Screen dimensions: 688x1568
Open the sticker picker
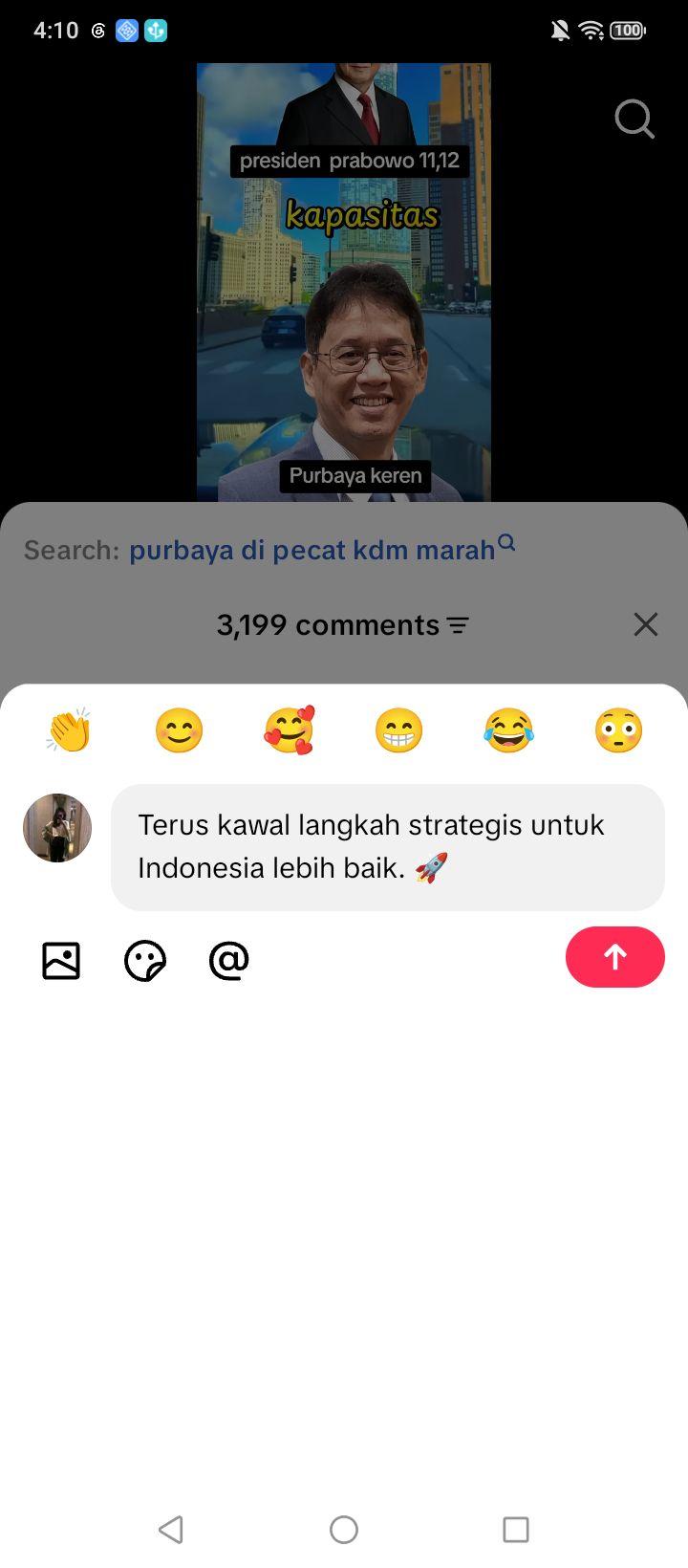coord(145,961)
